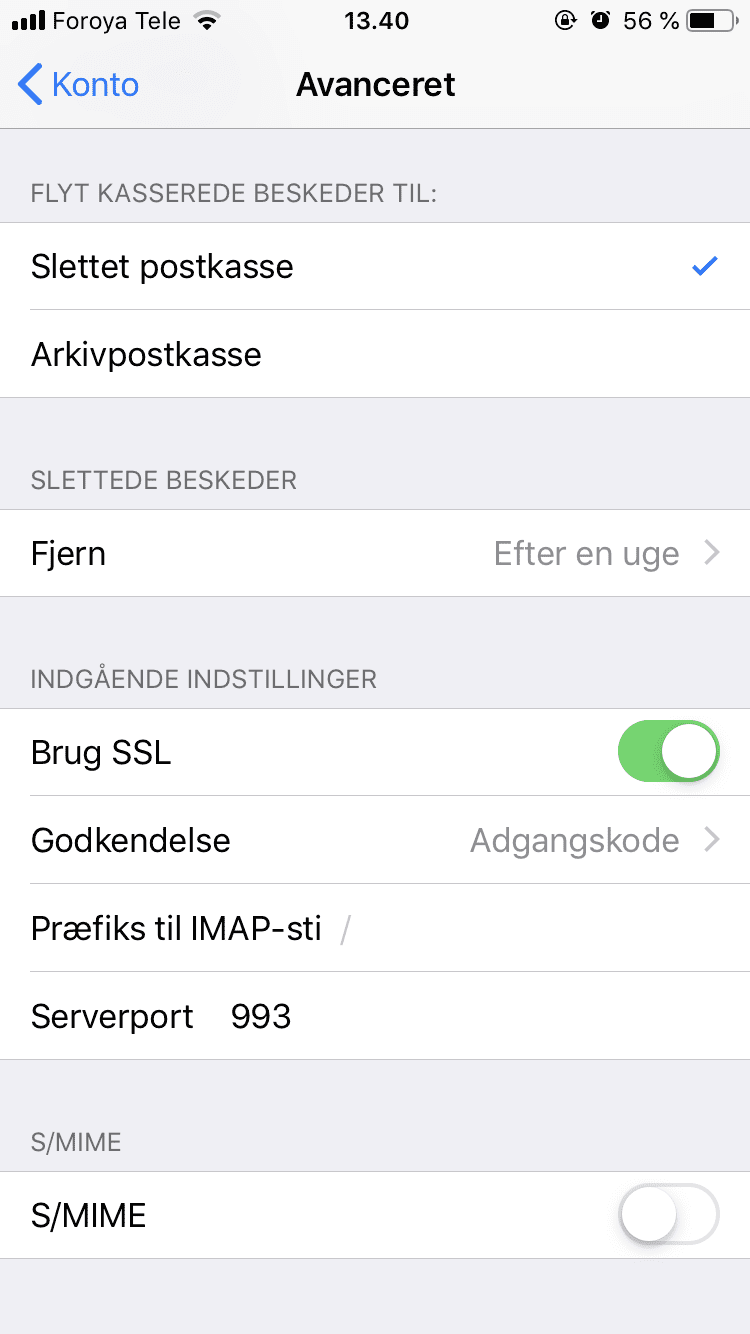Open Godkendelse settings

pos(375,840)
